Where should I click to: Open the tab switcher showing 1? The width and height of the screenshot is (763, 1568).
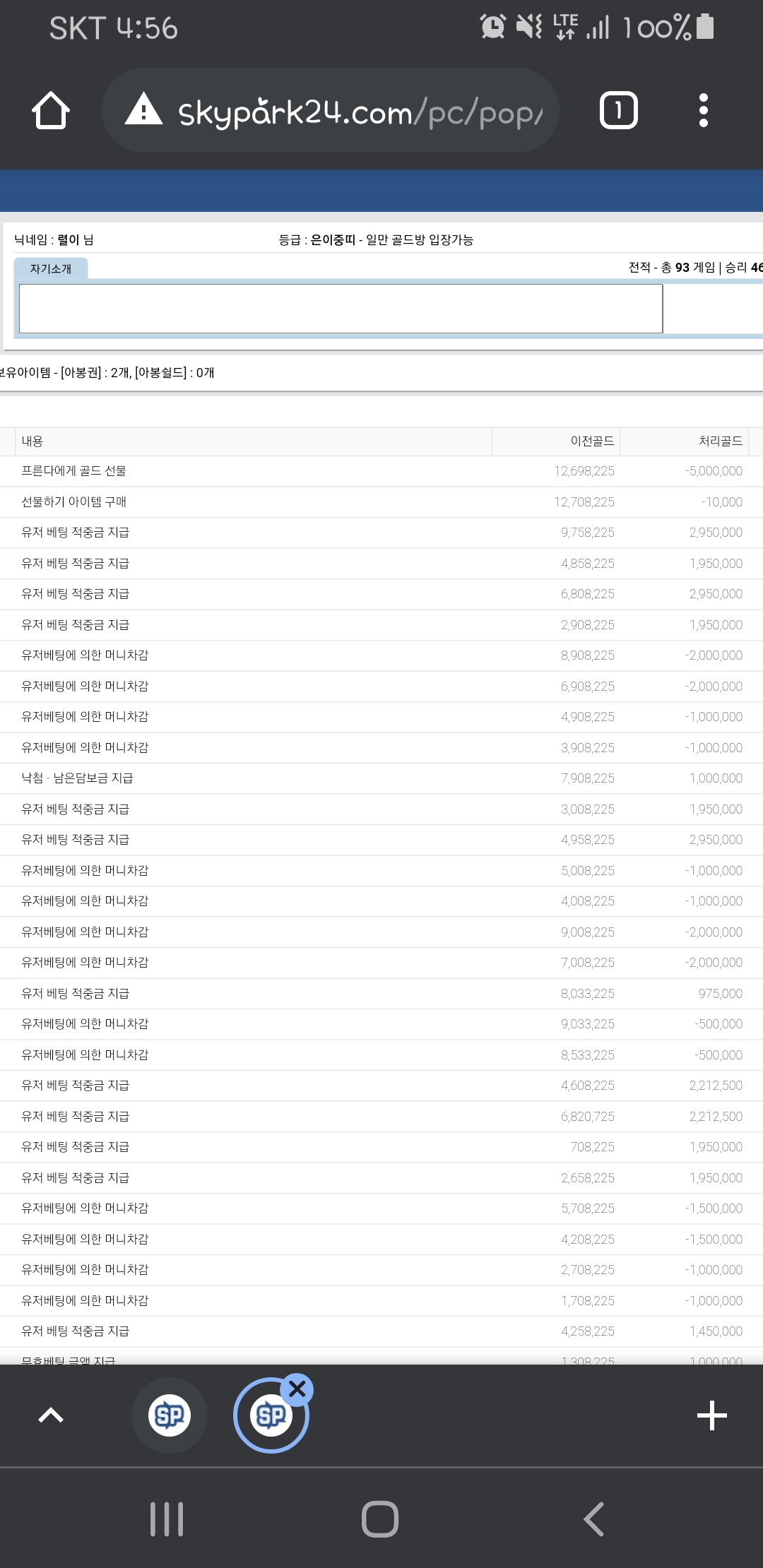pos(618,111)
